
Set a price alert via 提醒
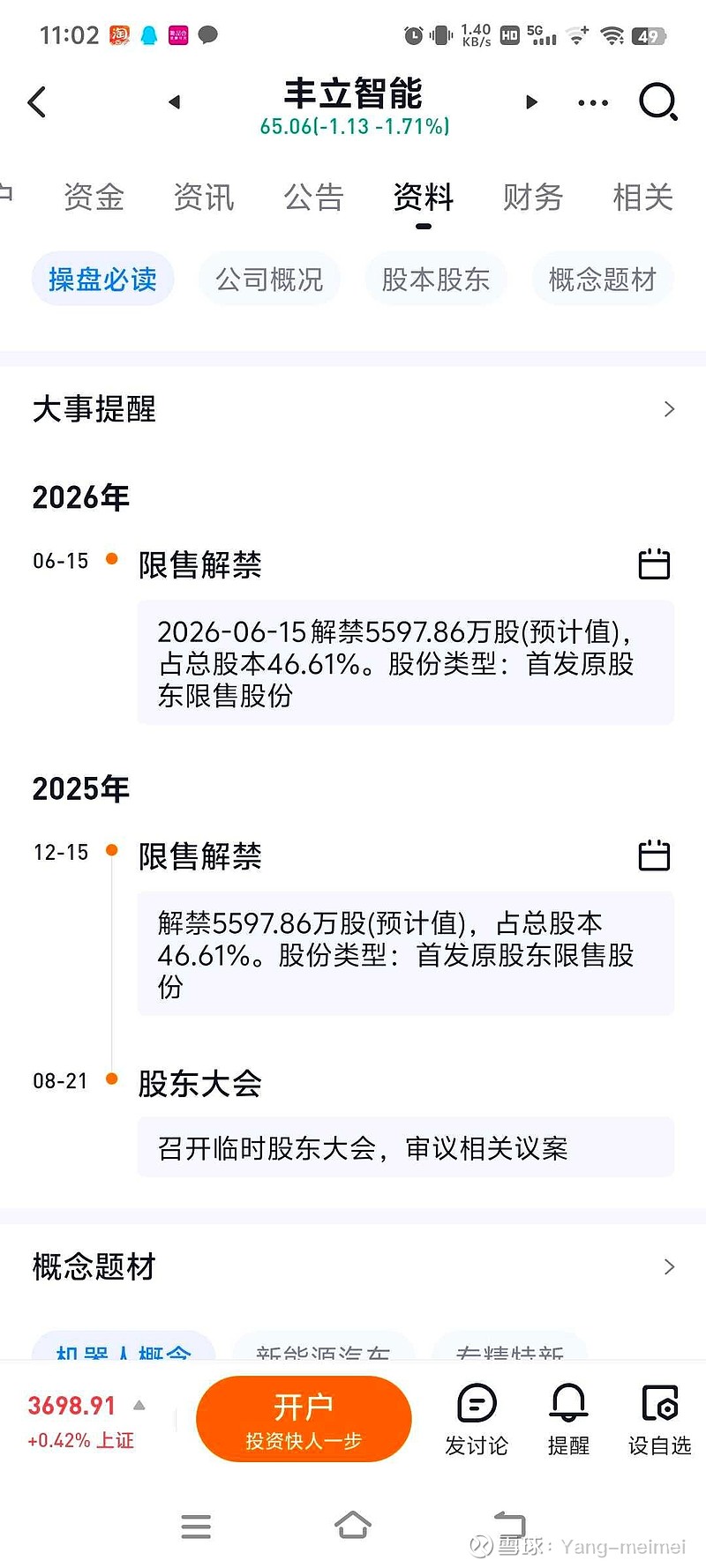568,1419
